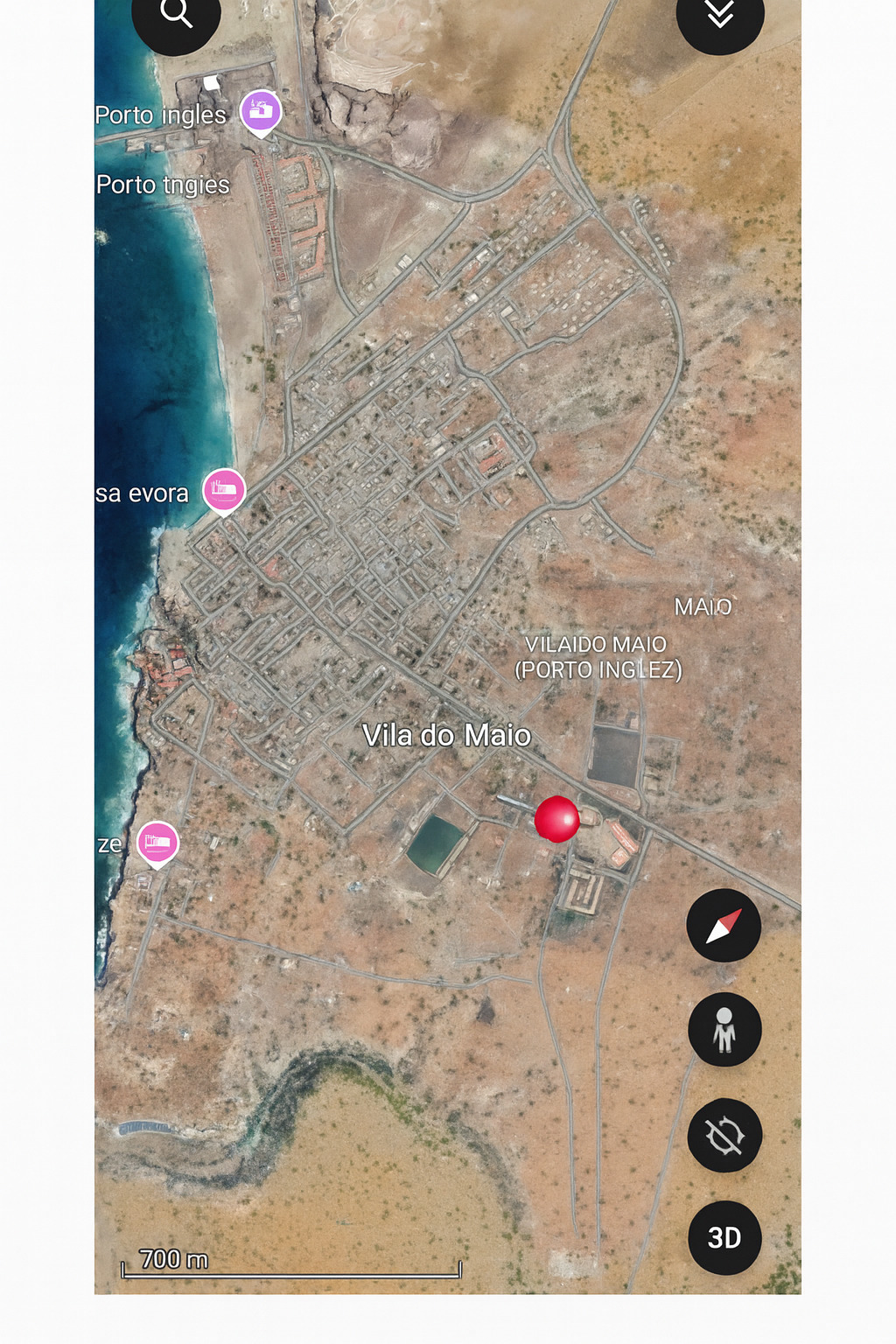Viewport: 896px width, 1344px height.
Task: Select the sa evora pink marker
Action: pos(224,490)
